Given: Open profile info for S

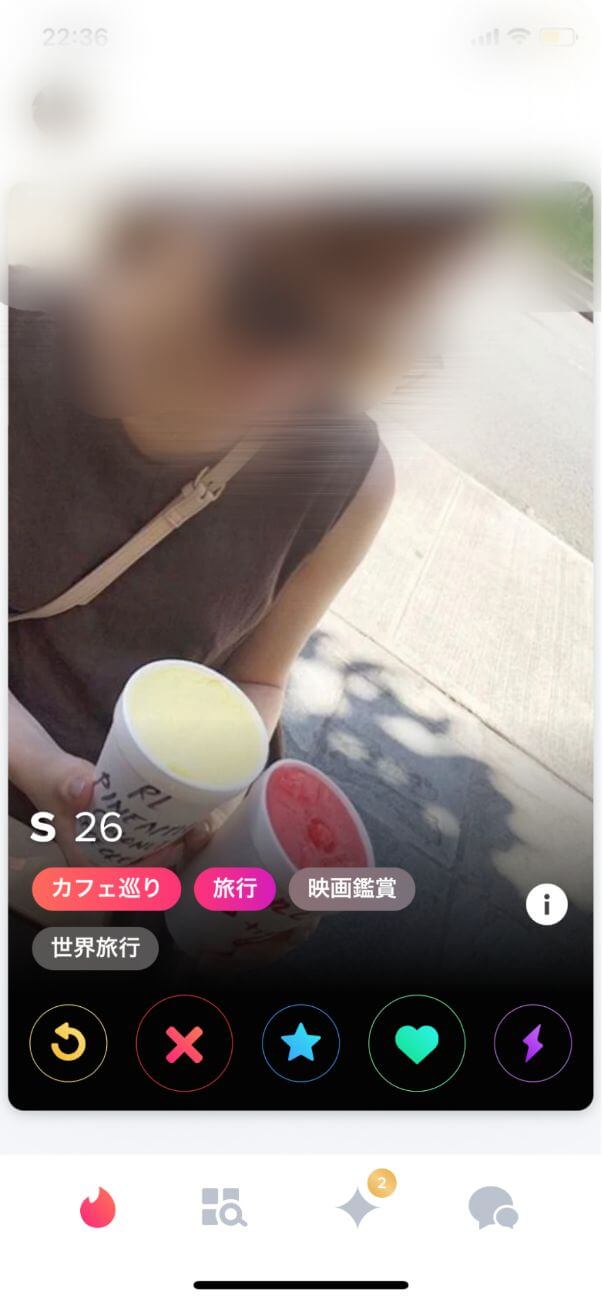Looking at the screenshot, I should coord(547,905).
